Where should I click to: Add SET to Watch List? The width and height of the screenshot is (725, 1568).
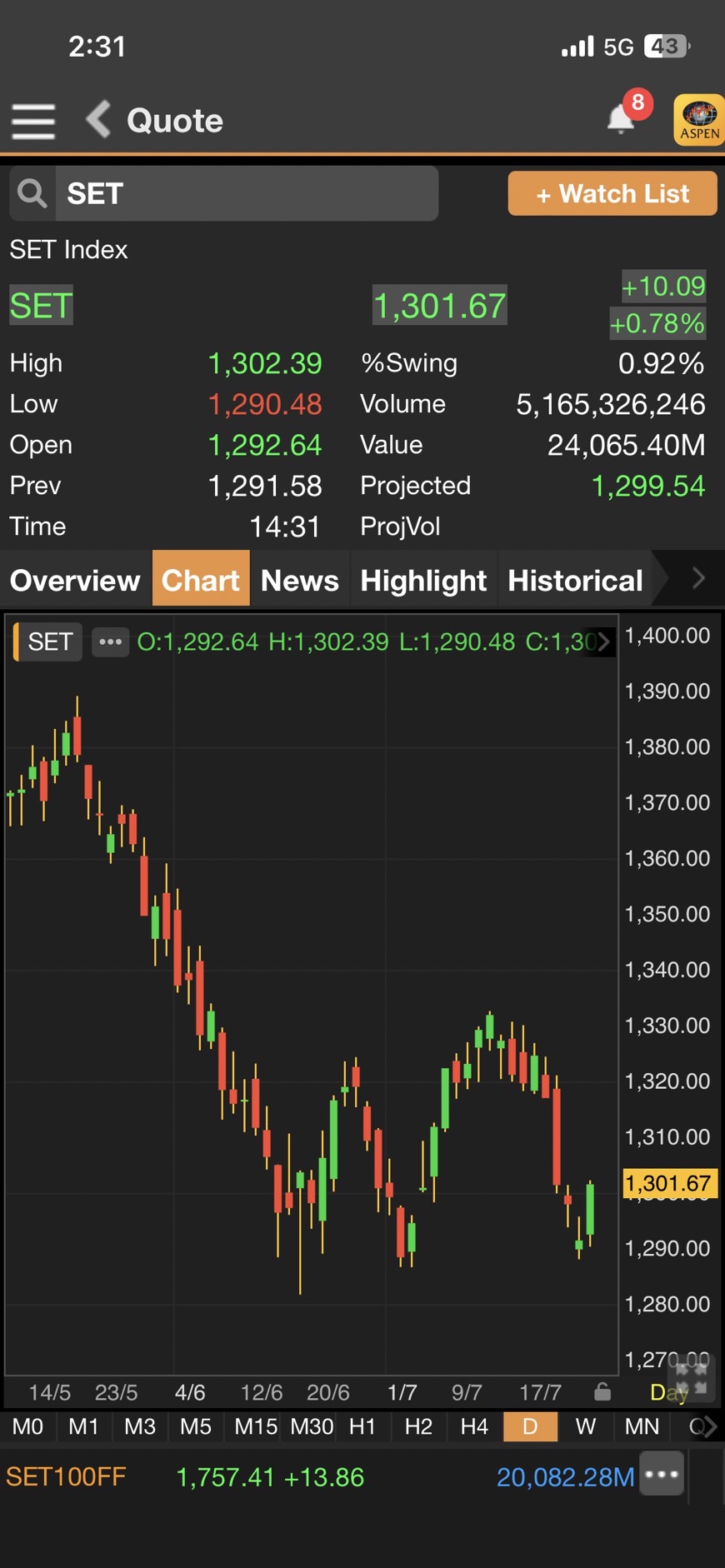pos(612,193)
